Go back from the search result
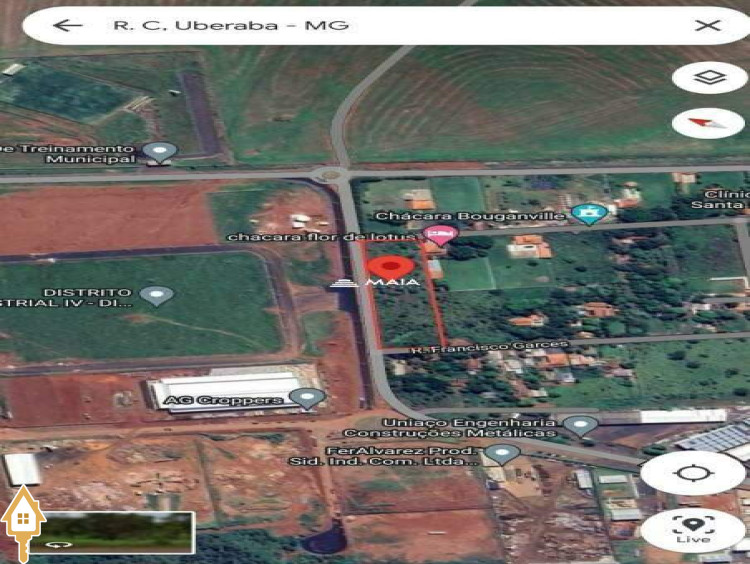Screen dimensions: 750x564 [68, 25]
